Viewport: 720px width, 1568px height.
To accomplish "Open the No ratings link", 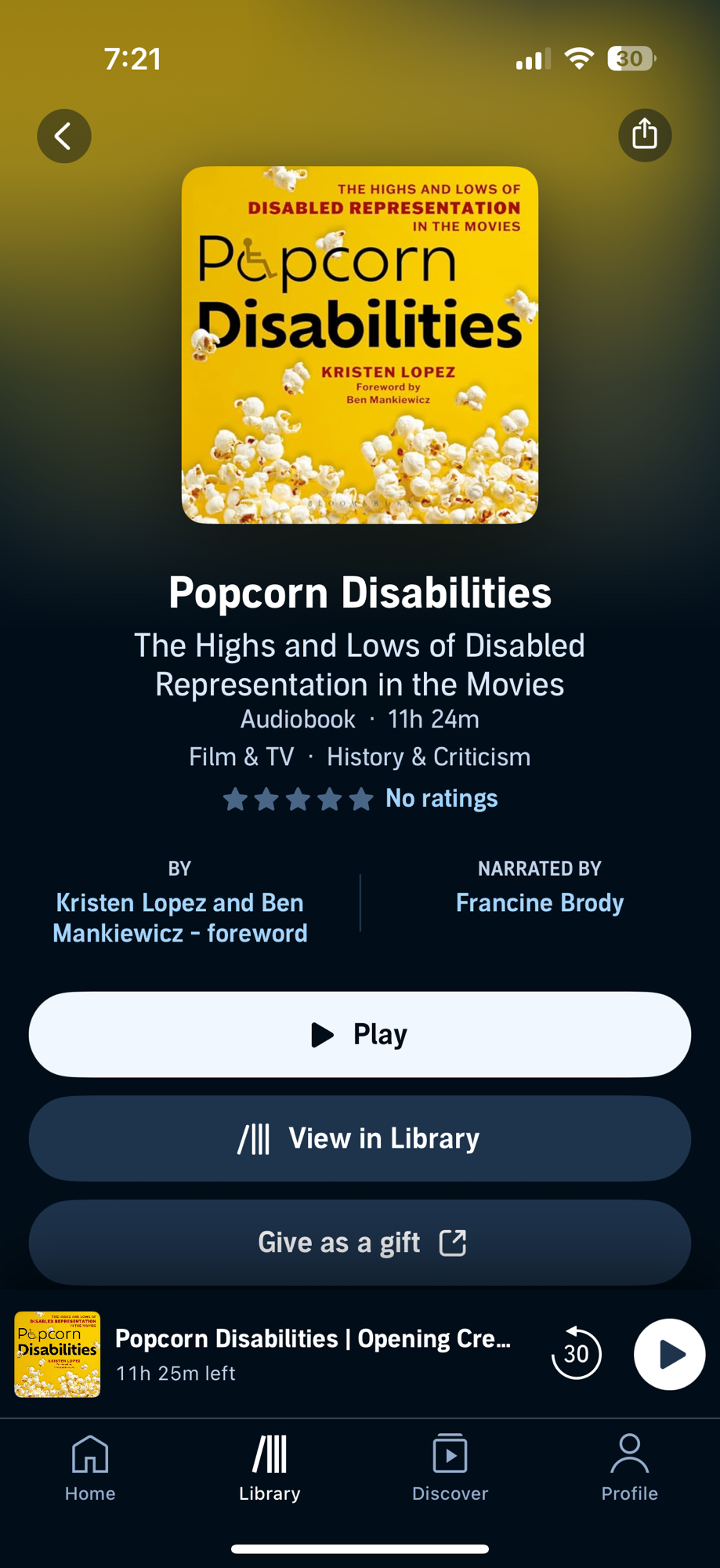I will [x=441, y=798].
